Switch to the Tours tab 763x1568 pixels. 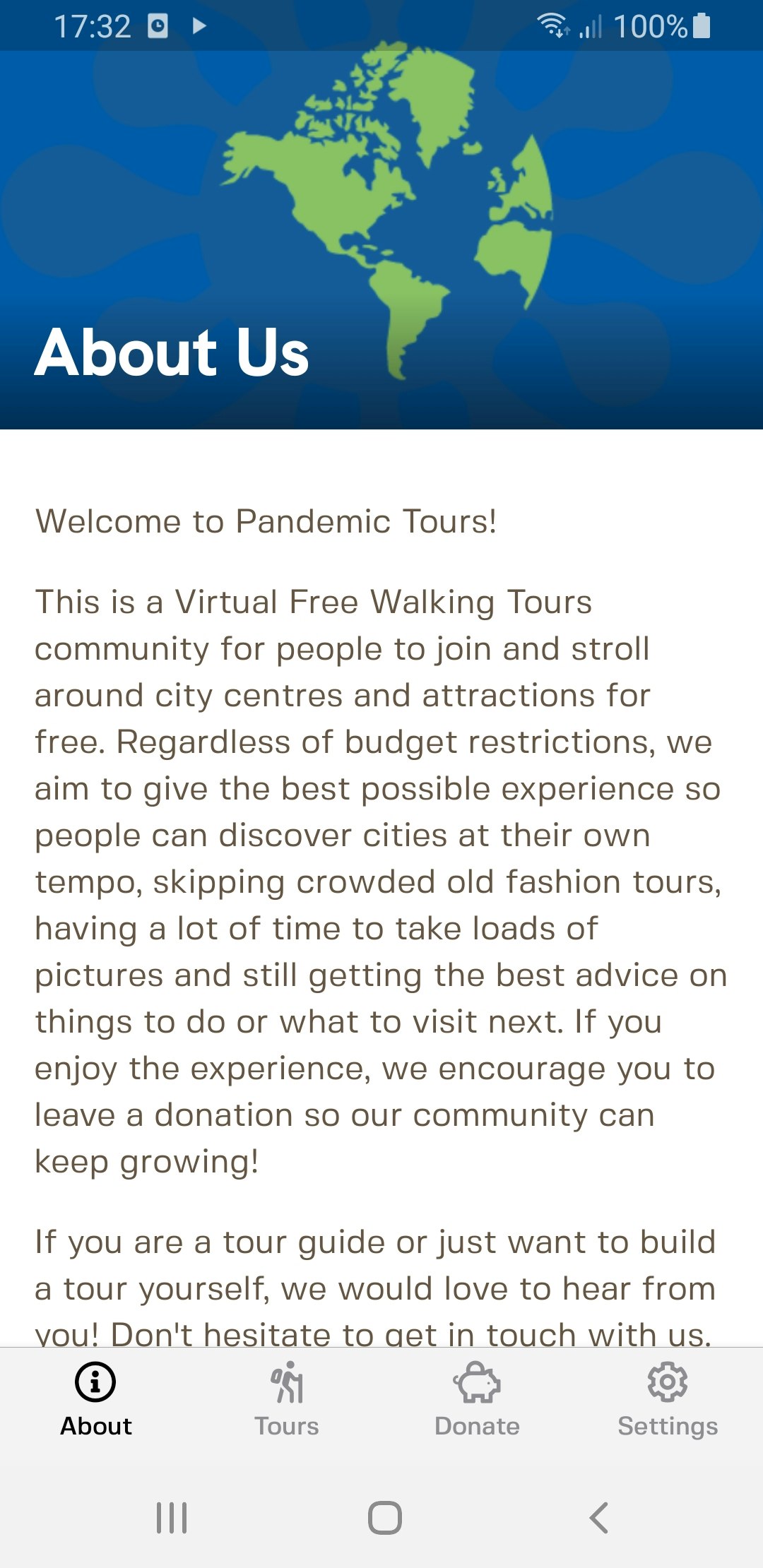click(x=286, y=1406)
